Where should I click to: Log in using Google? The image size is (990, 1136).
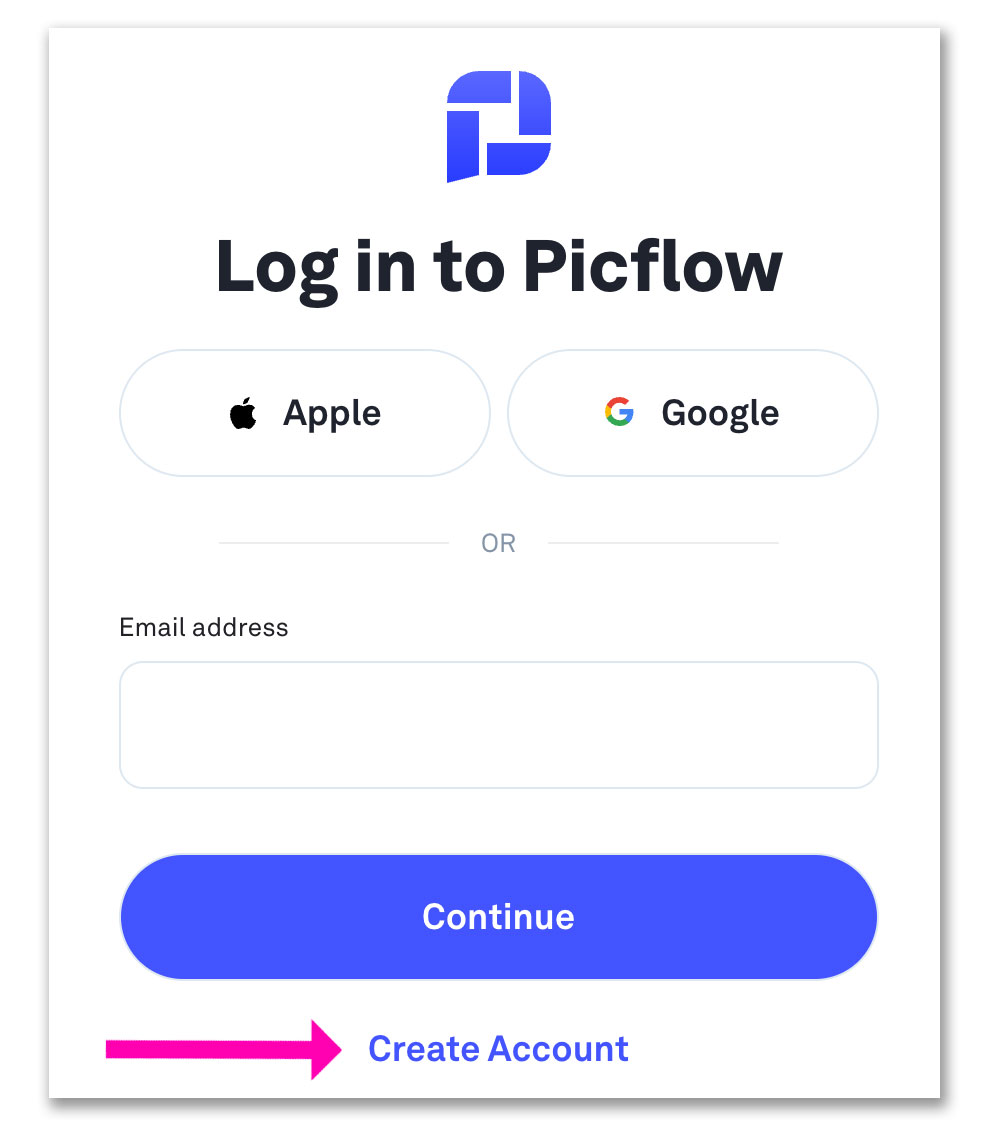(692, 413)
